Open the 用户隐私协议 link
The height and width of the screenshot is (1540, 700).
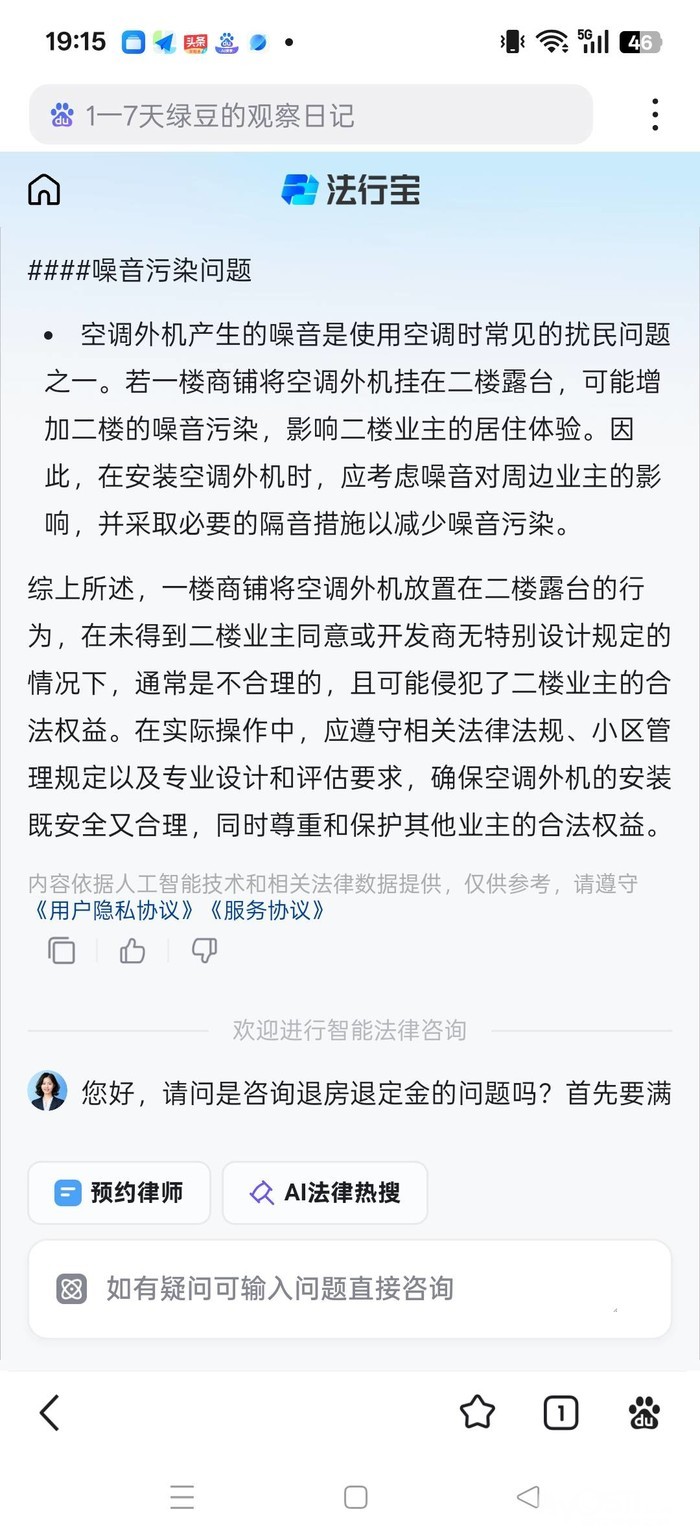tap(113, 910)
